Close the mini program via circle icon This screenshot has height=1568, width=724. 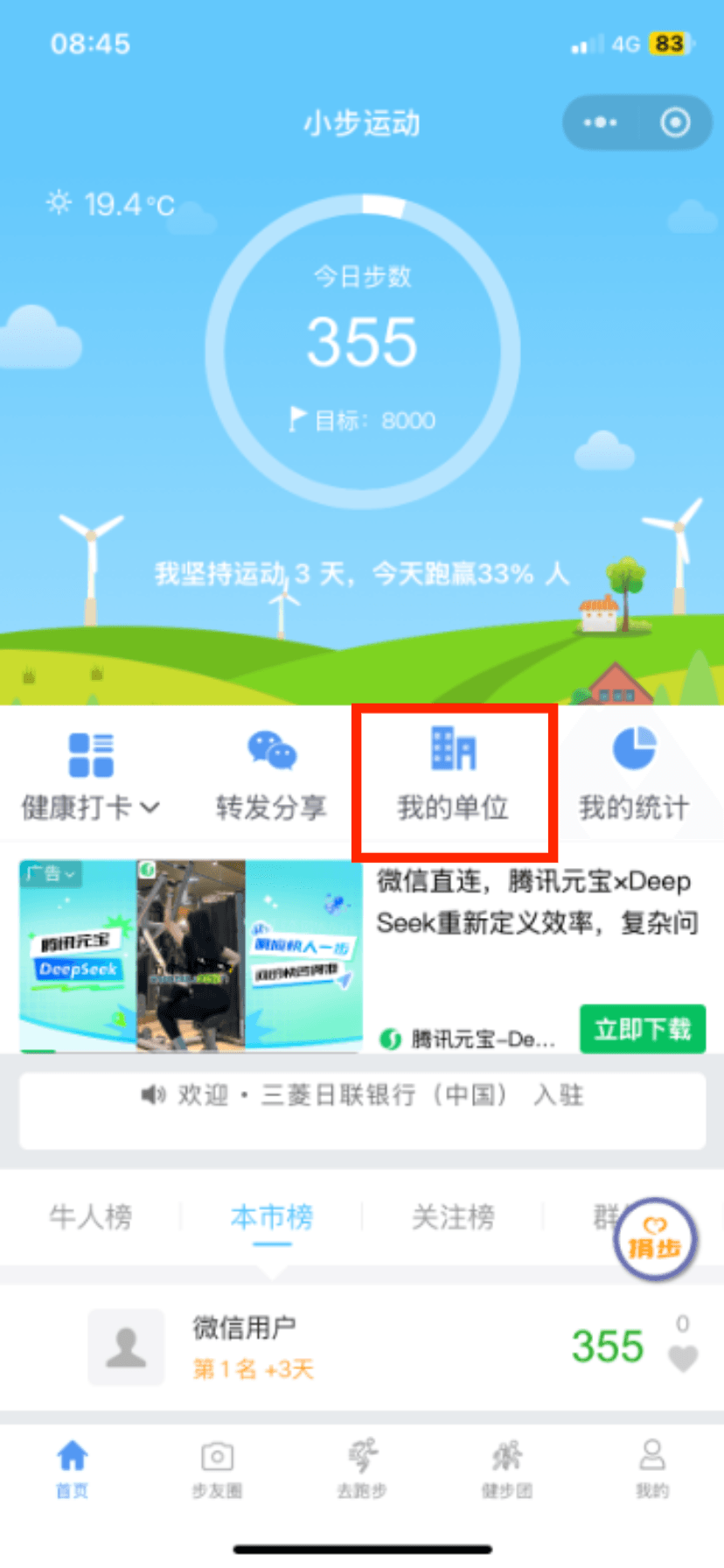tap(674, 122)
